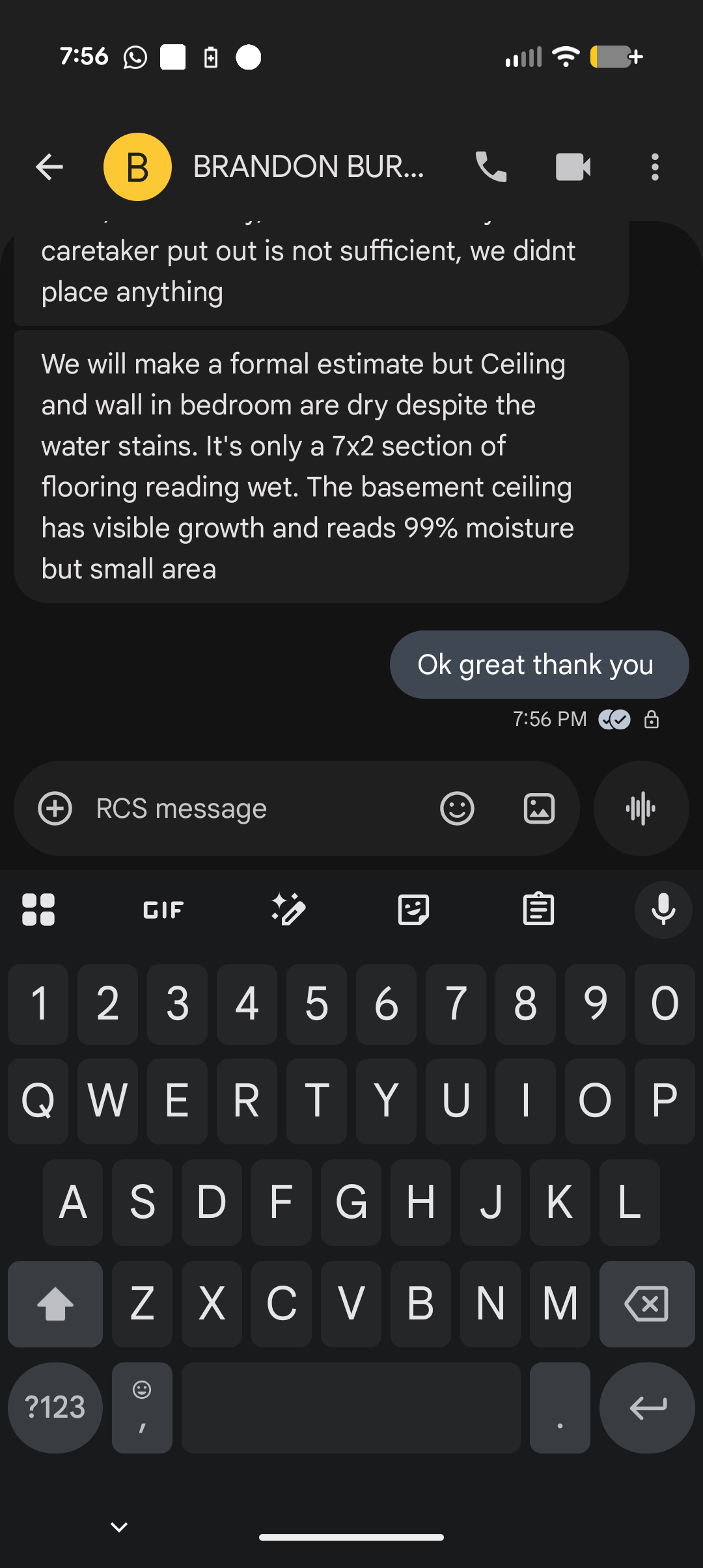
Task: Toggle Shift for uppercase letters
Action: pos(55,1304)
